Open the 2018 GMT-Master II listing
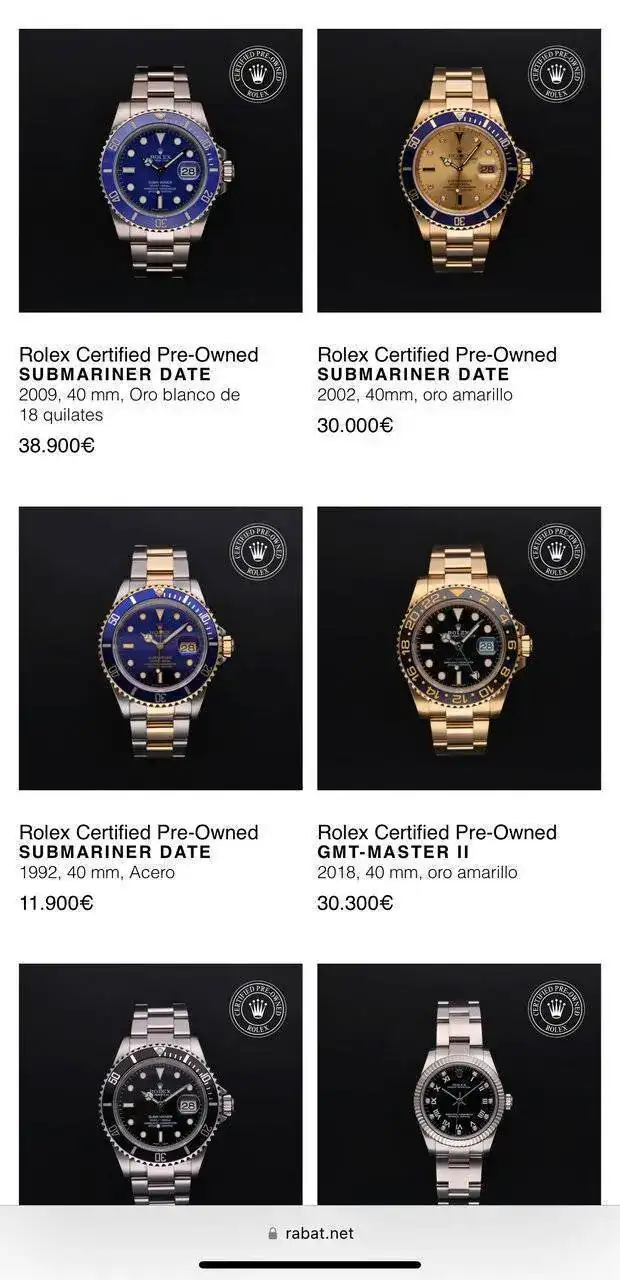620x1280 pixels. [459, 648]
